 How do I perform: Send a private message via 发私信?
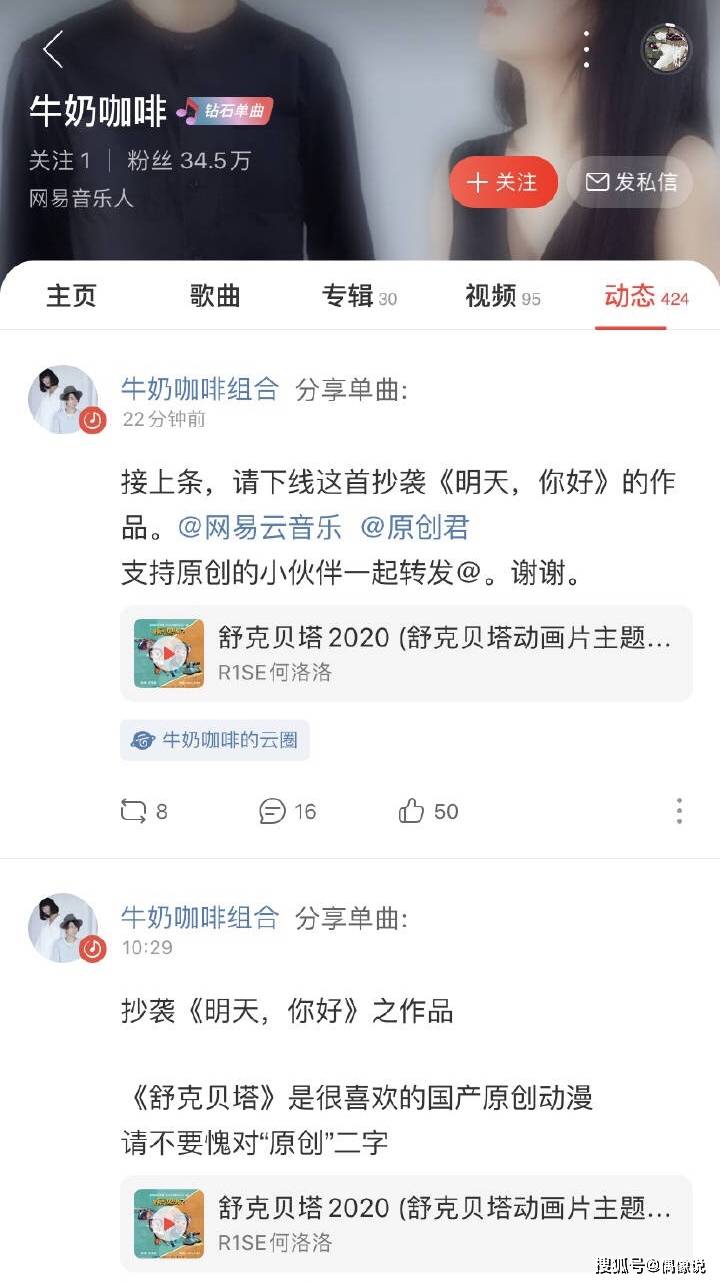pyautogui.click(x=631, y=182)
